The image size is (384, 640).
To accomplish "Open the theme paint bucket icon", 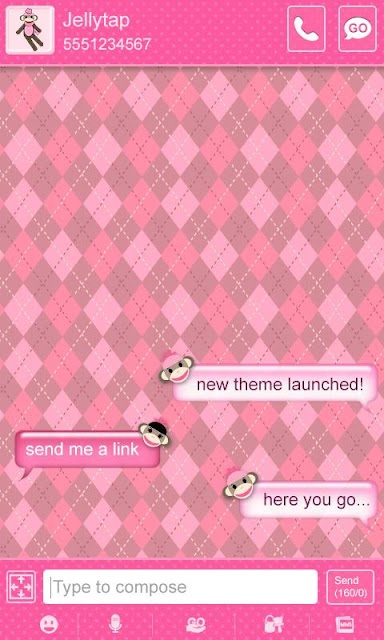I will click(x=273, y=624).
